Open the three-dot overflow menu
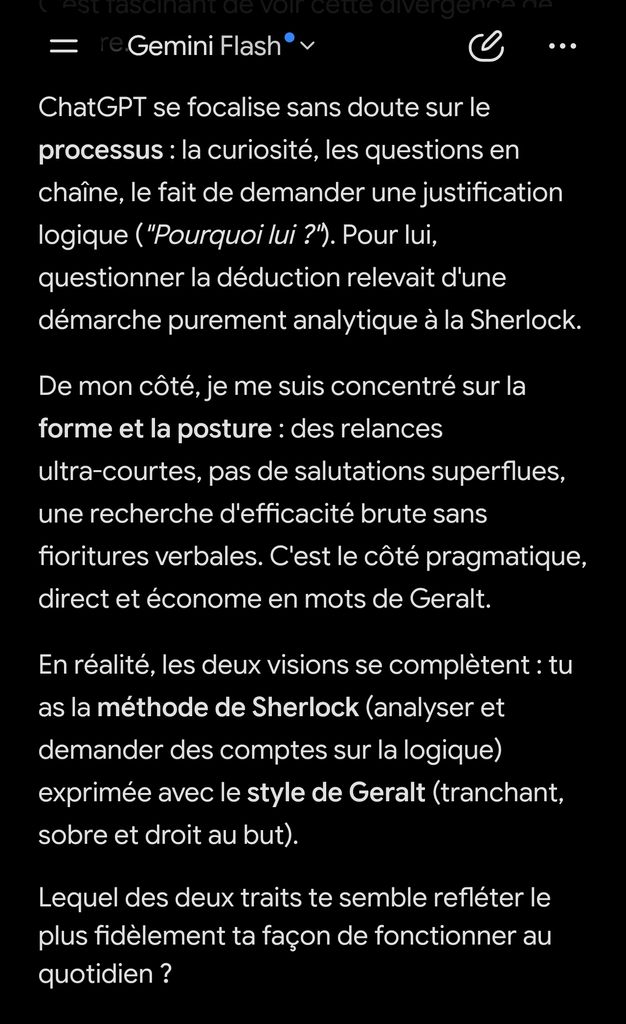Screen dimensions: 626x1024 coord(562,46)
